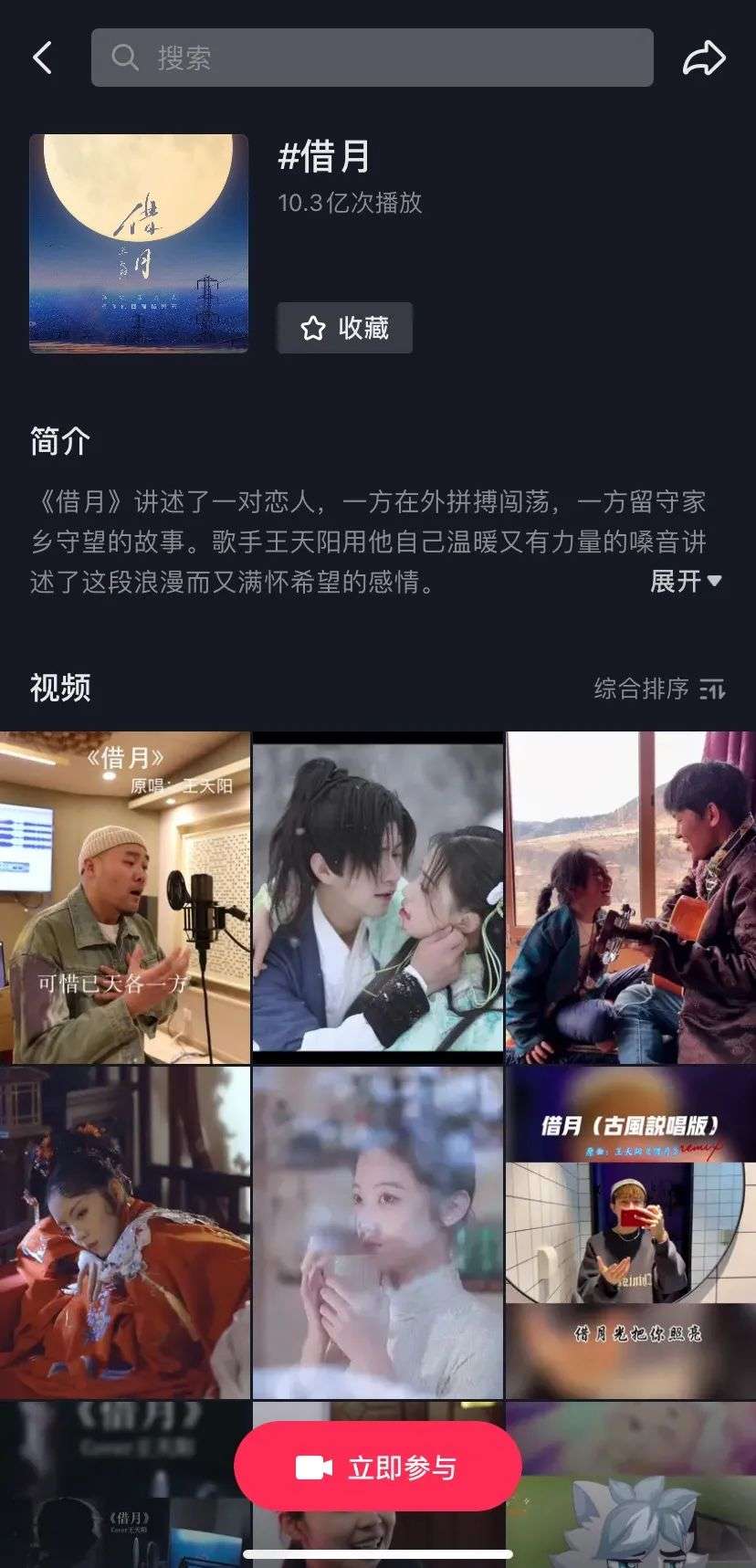Screen dimensions: 756x1568
Task: Tap 收藏 to favorite this topic
Action: (x=344, y=328)
